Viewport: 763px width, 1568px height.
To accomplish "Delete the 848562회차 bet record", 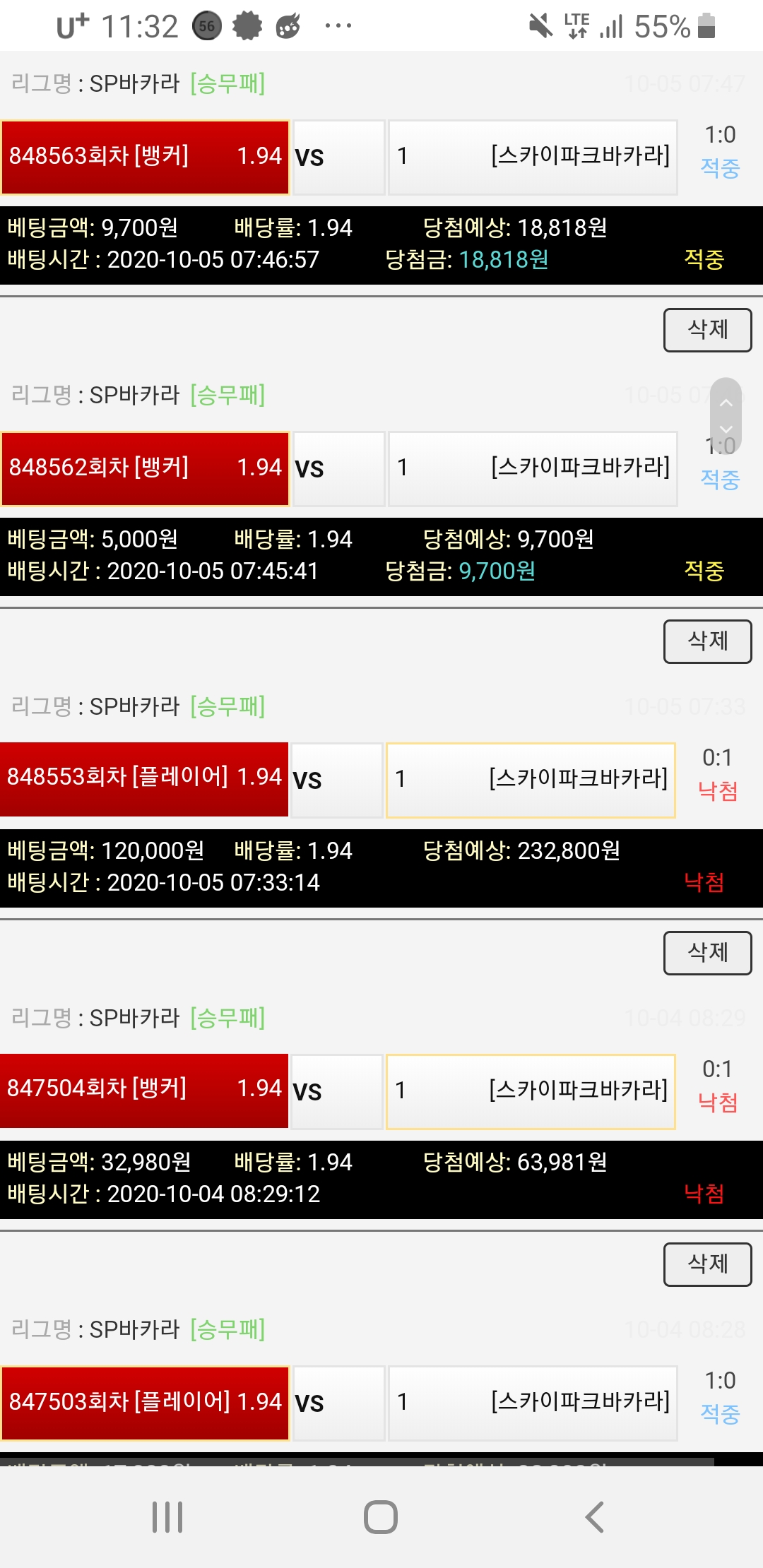I will tap(707, 641).
